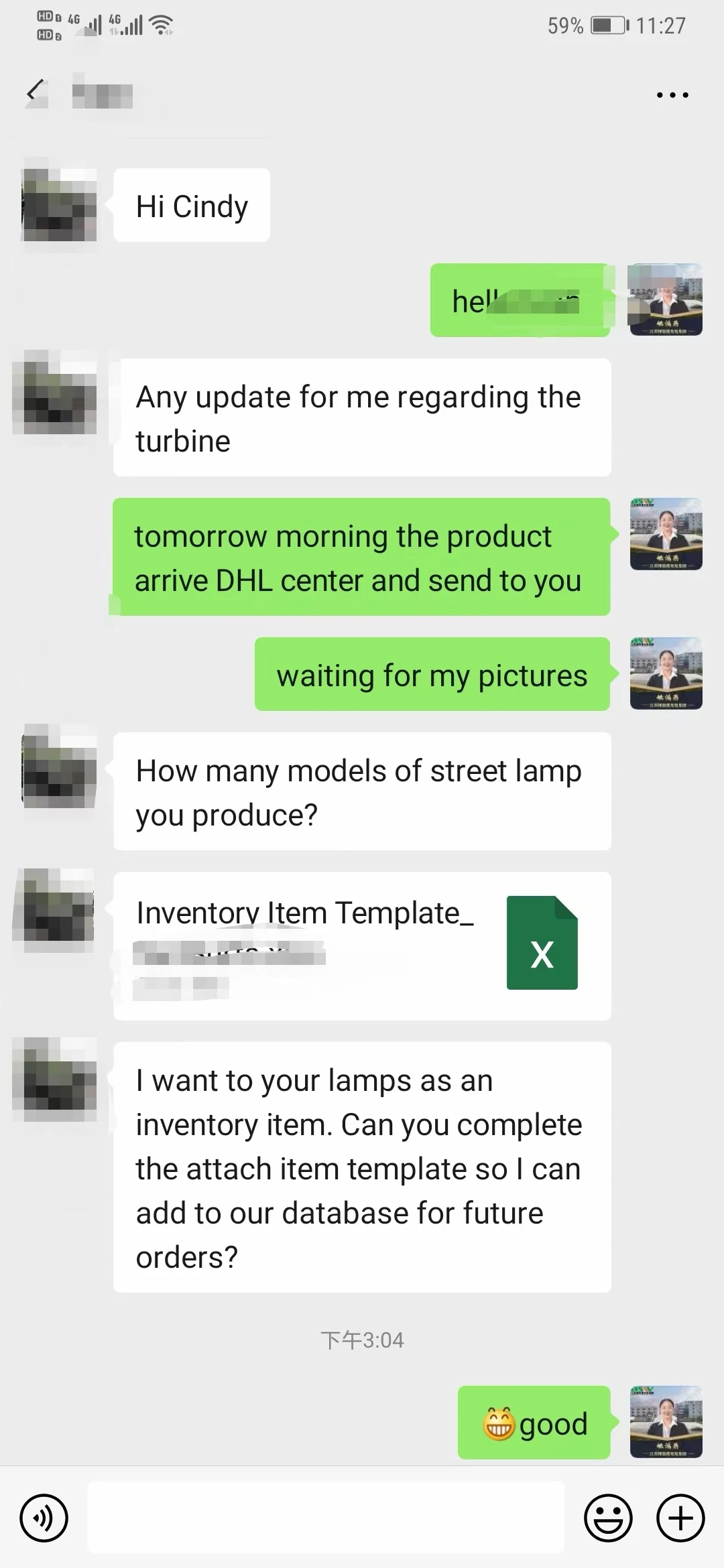This screenshot has width=724, height=1568.
Task: Open the plus attachment menu
Action: pos(680,1518)
